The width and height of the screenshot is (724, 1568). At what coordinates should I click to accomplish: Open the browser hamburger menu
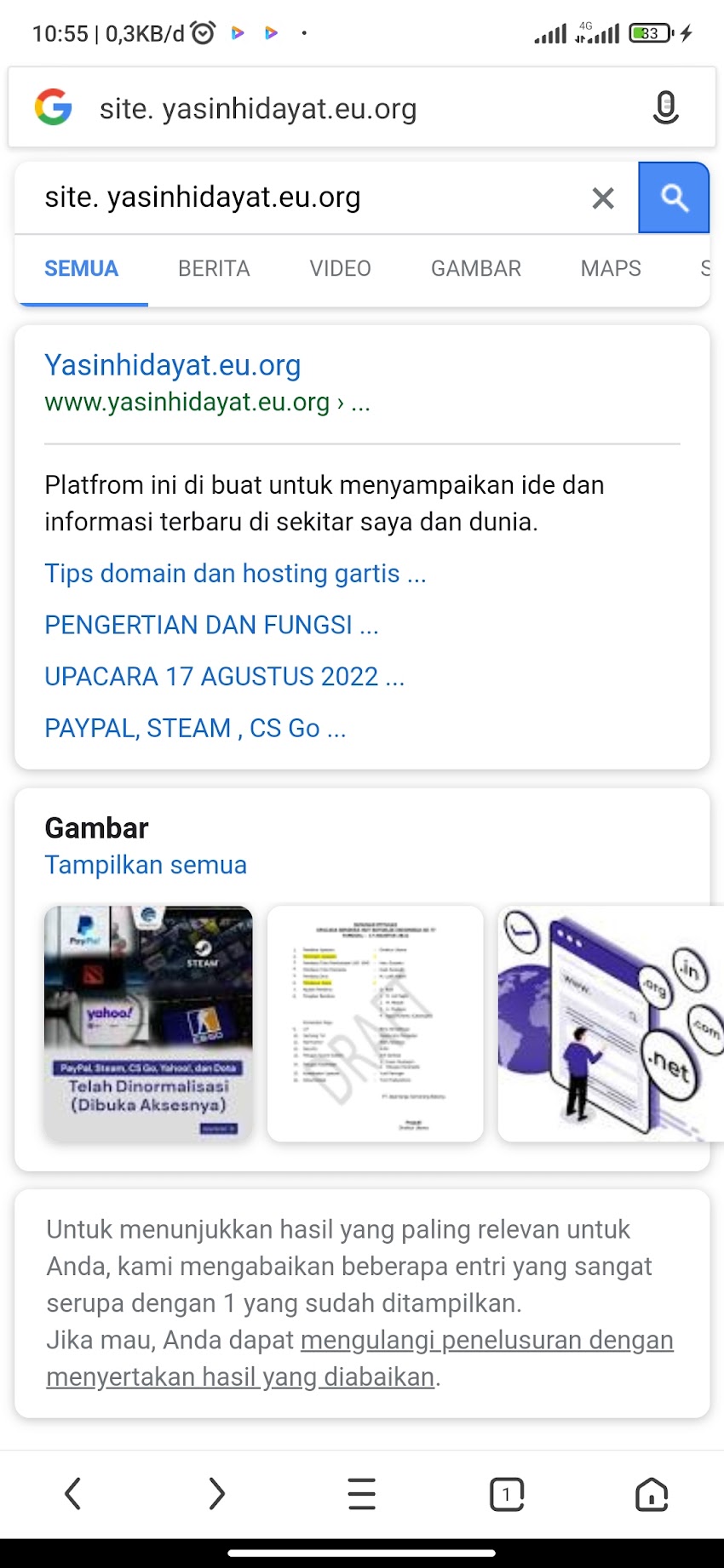click(x=362, y=1494)
